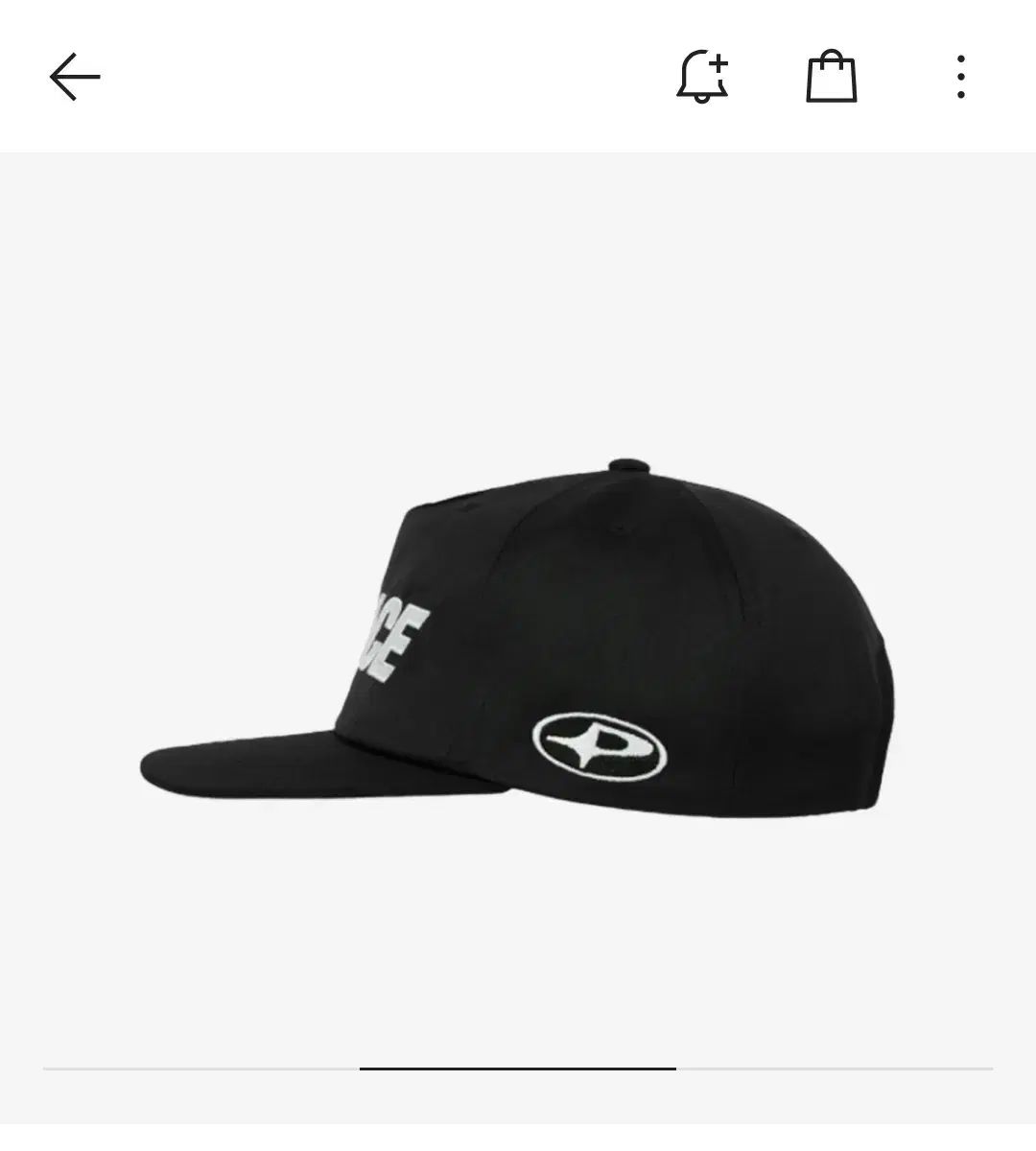The height and width of the screenshot is (1151, 1036).
Task: Enable notification alerts for this product
Action: (703, 77)
